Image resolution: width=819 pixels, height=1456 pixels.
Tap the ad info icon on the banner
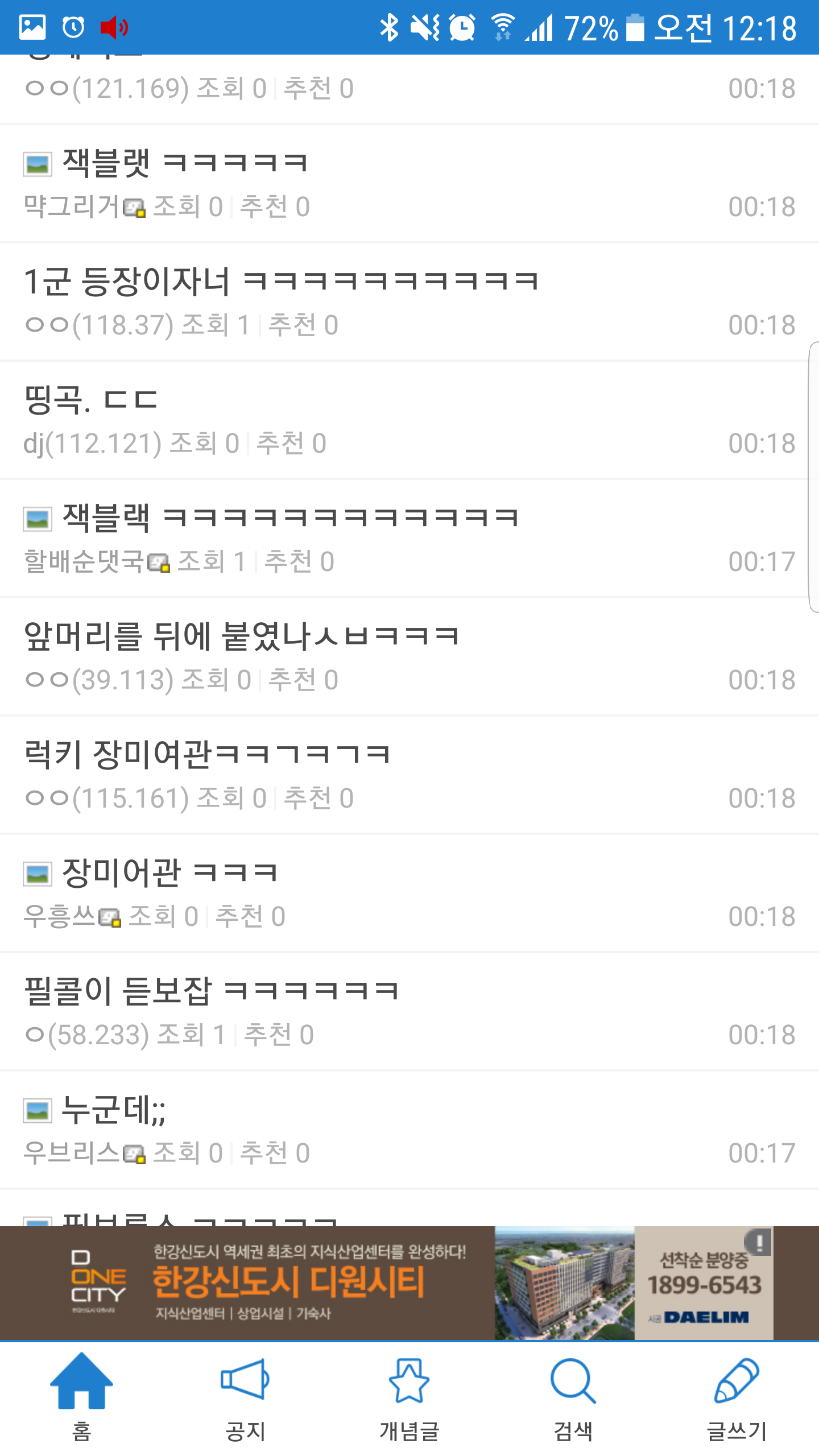pyautogui.click(x=758, y=1242)
